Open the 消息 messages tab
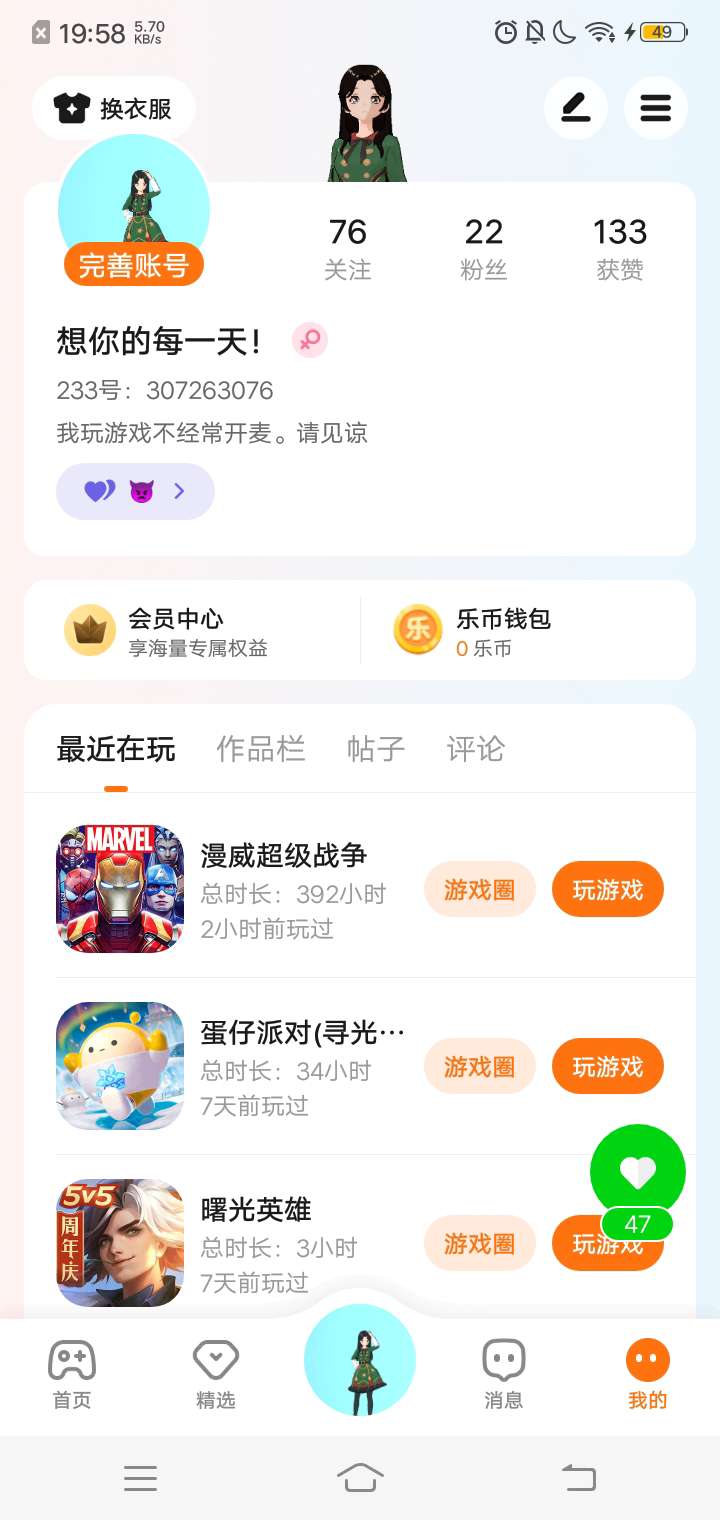 point(504,1375)
